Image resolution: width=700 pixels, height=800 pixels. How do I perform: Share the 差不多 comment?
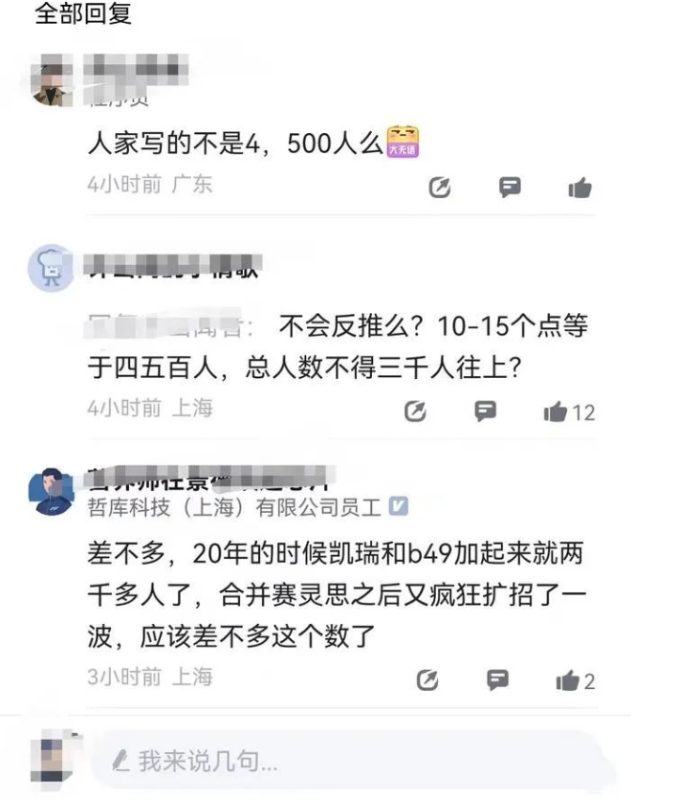click(x=427, y=681)
